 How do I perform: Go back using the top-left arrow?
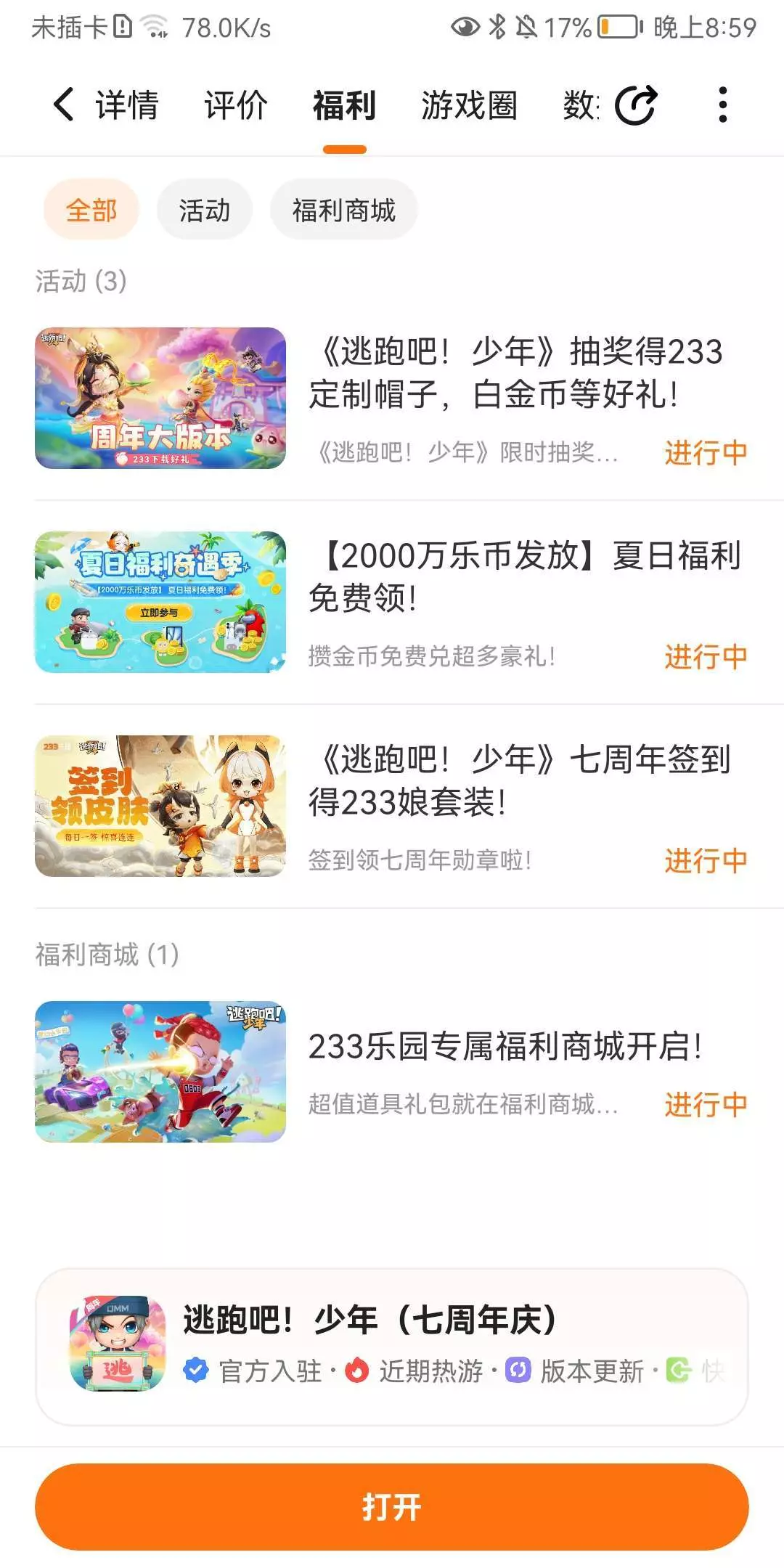[64, 105]
